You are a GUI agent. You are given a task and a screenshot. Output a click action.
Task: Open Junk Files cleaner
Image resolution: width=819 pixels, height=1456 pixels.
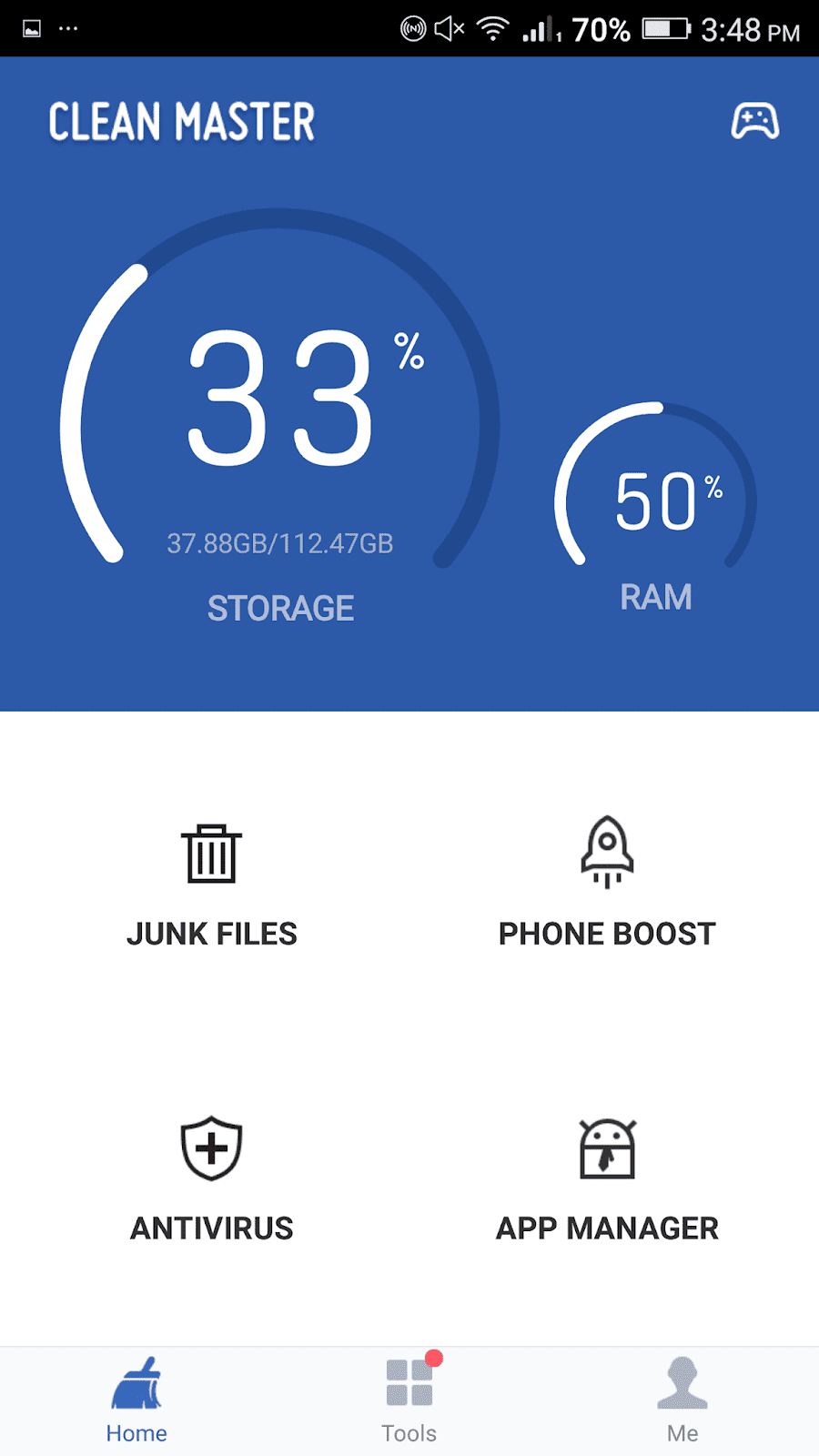(212, 885)
